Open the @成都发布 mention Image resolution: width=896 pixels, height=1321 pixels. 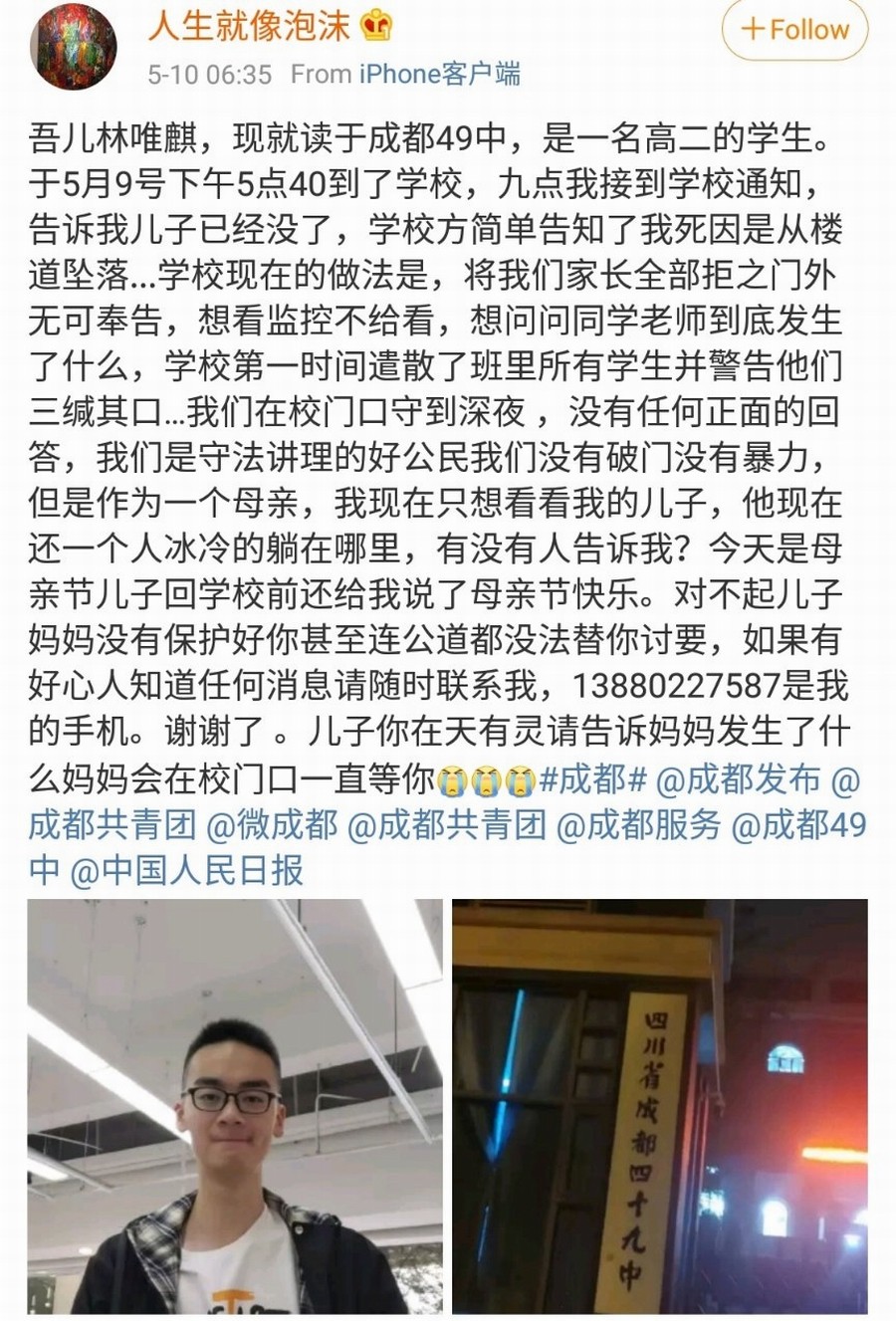pyautogui.click(x=738, y=779)
